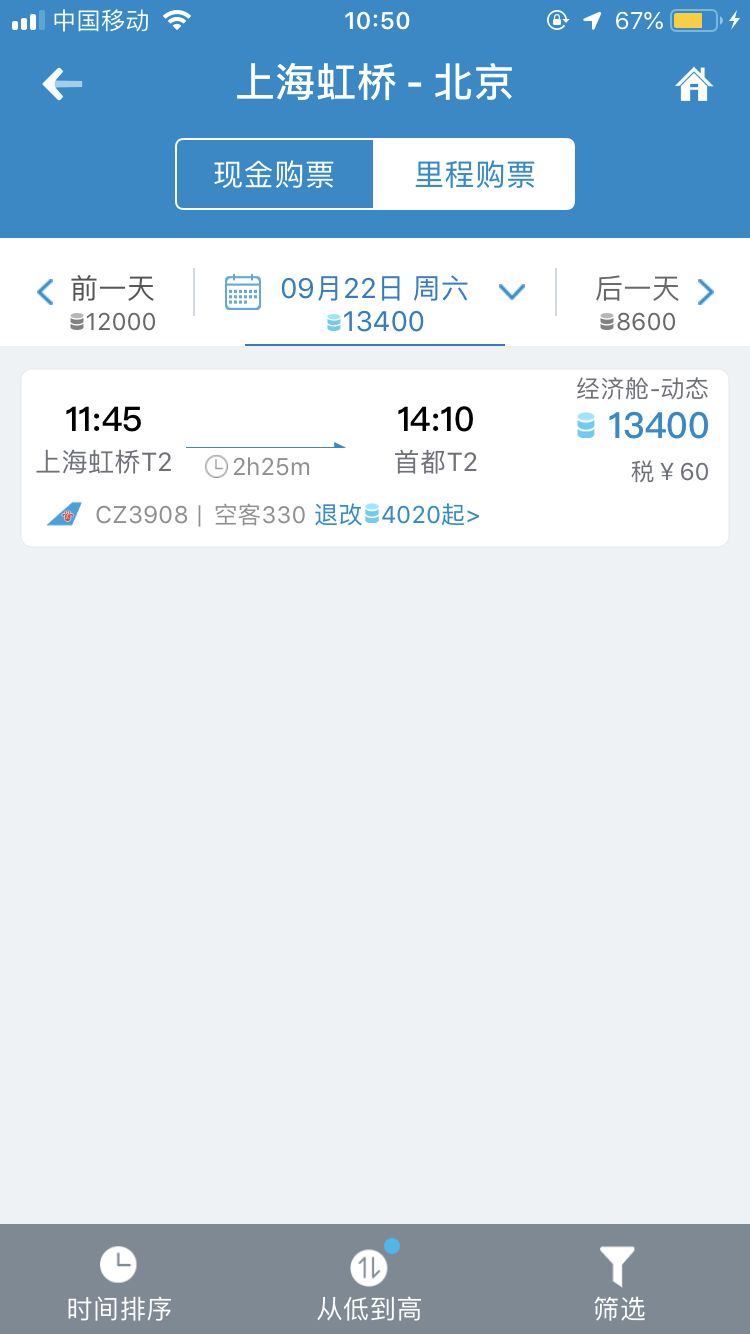View the previous day 前一天 fares
The width and height of the screenshot is (750, 1334).
point(97,303)
